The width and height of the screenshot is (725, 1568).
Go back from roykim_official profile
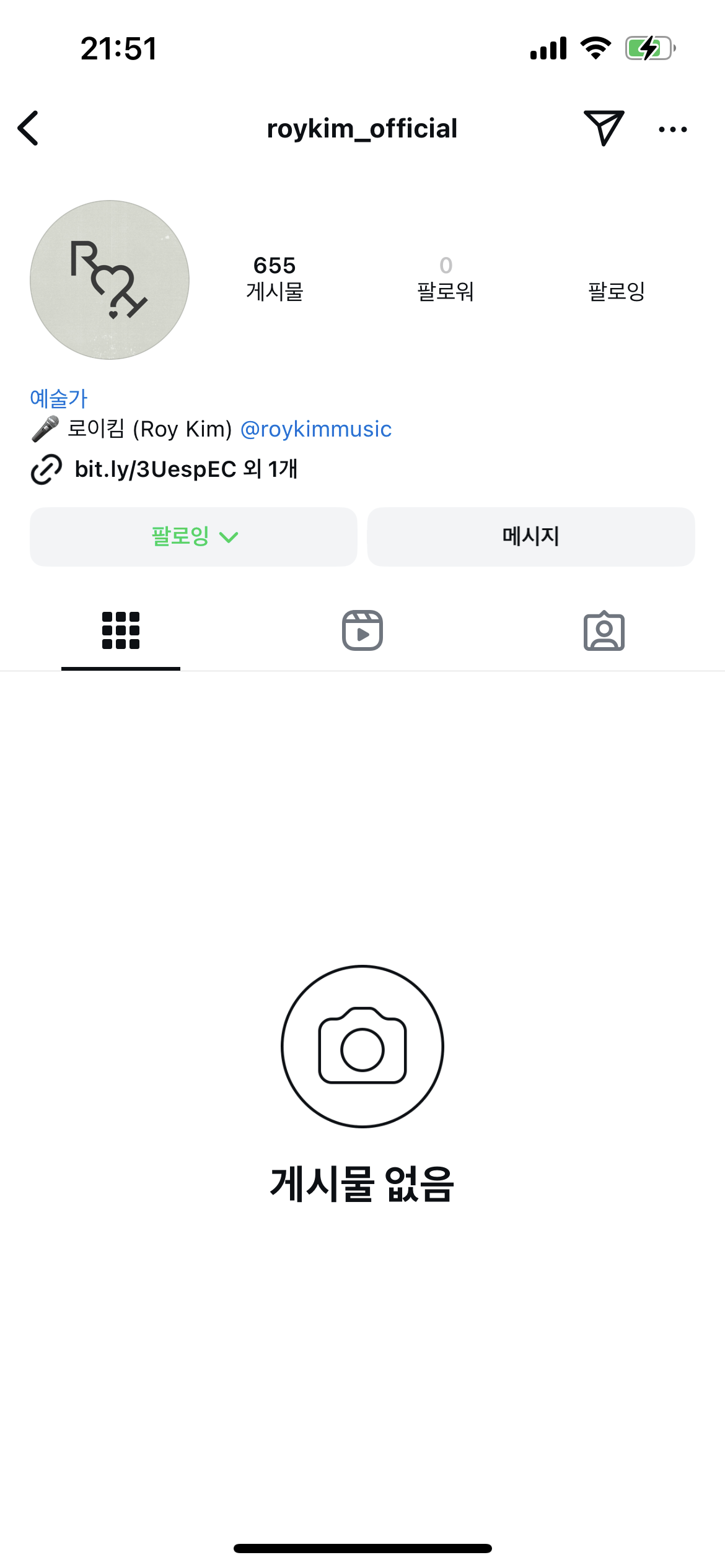click(29, 128)
